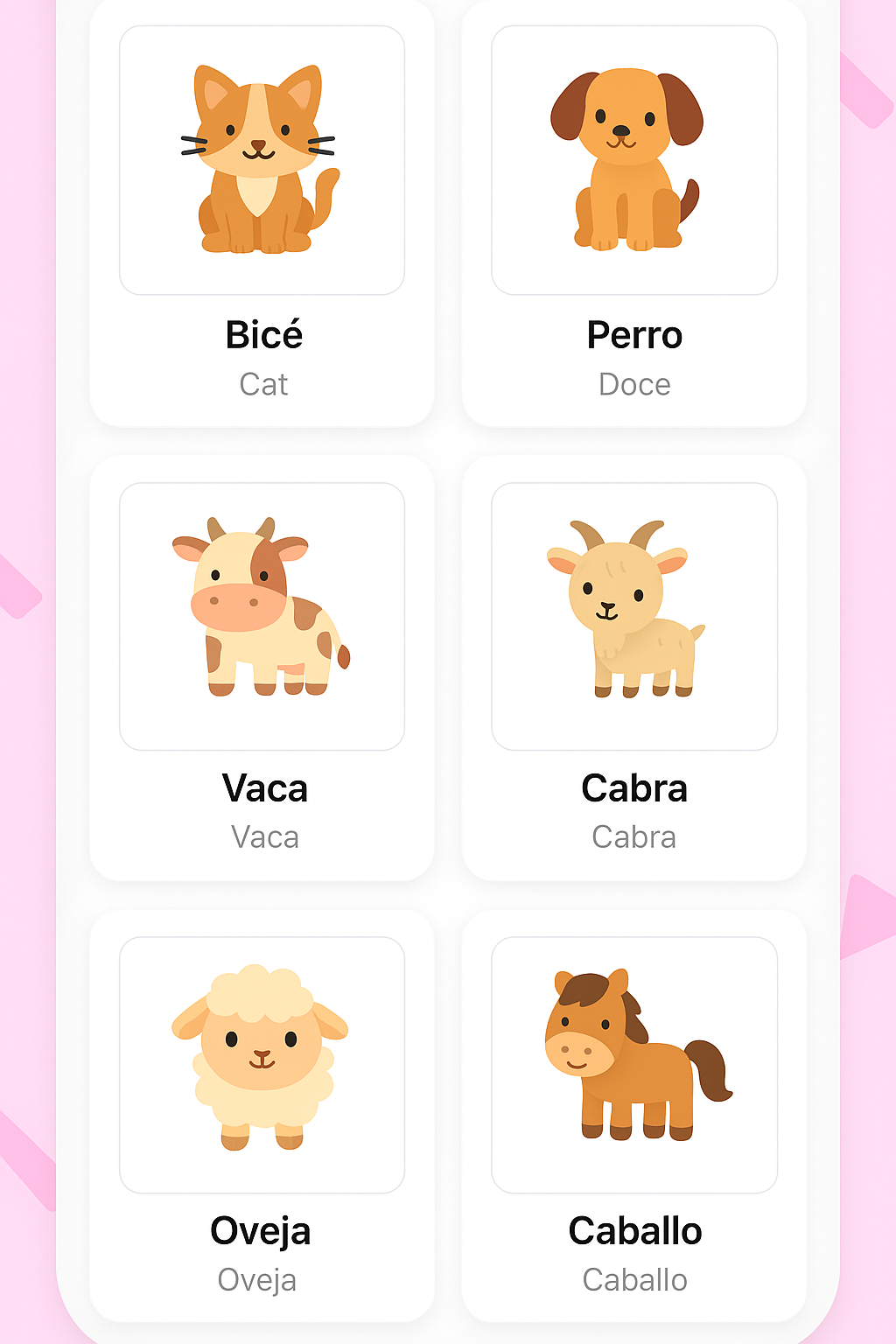Click the bold Perro word label
896x1344 pixels.
coord(633,334)
